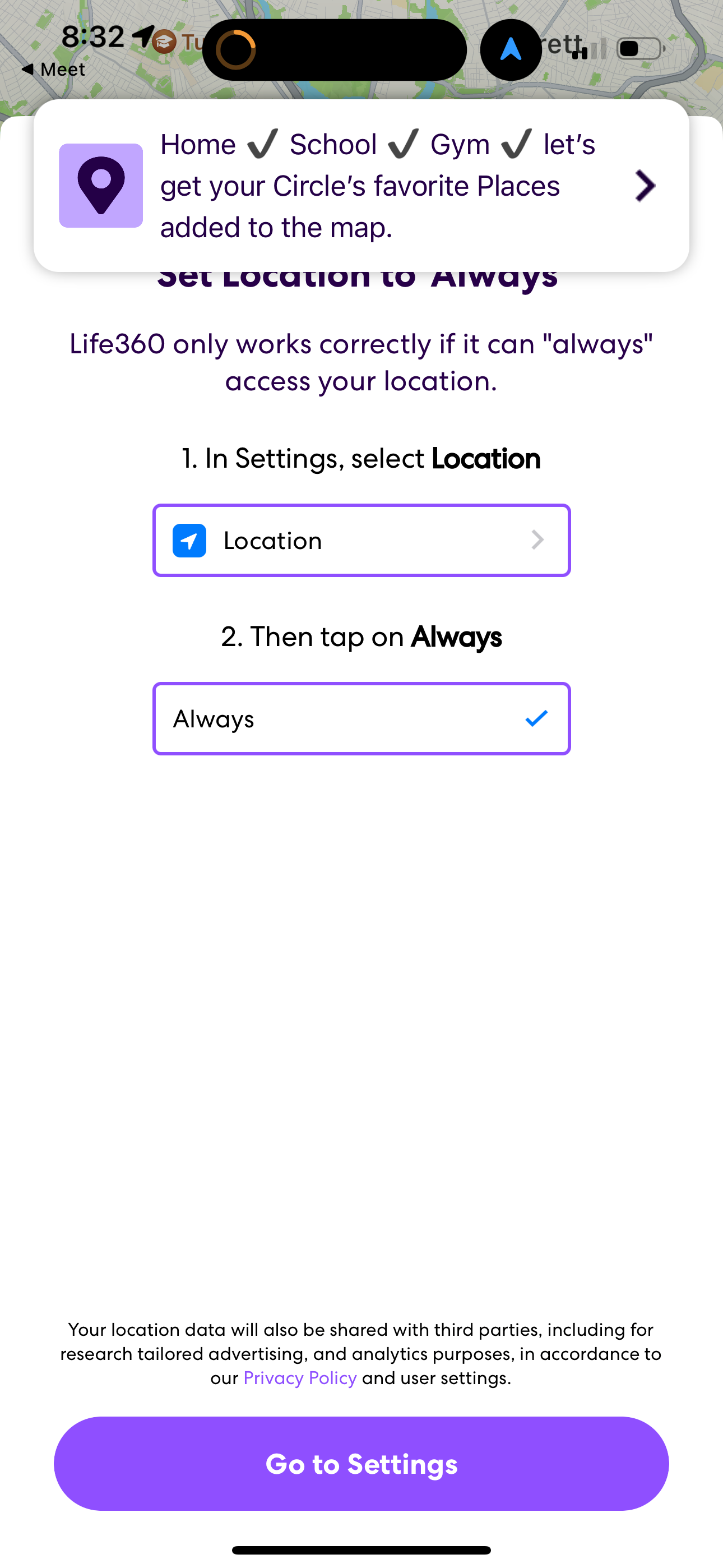Tap the checkmark next to Gym in the banner
Viewport: 723px width, 1568px height.
click(x=516, y=146)
